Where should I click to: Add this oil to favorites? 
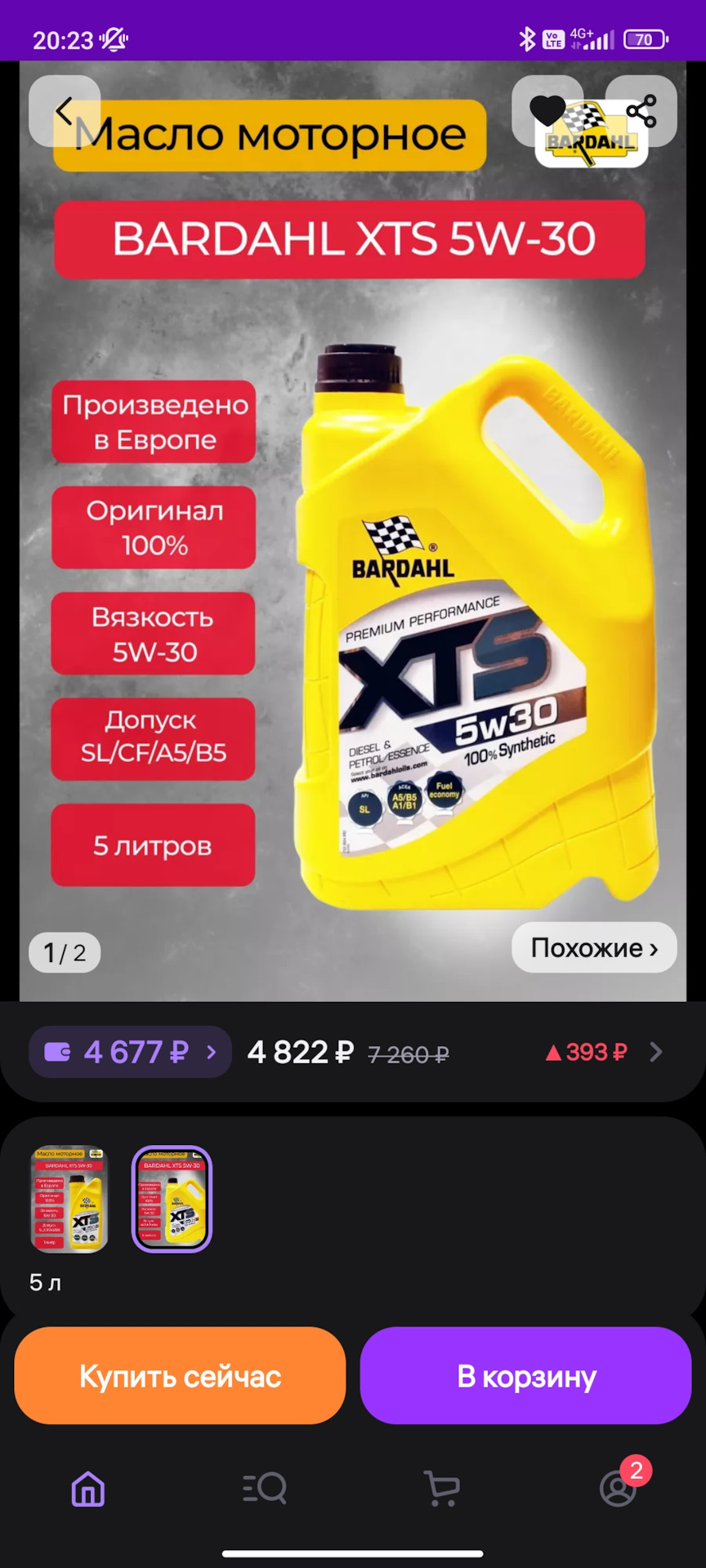(x=547, y=111)
